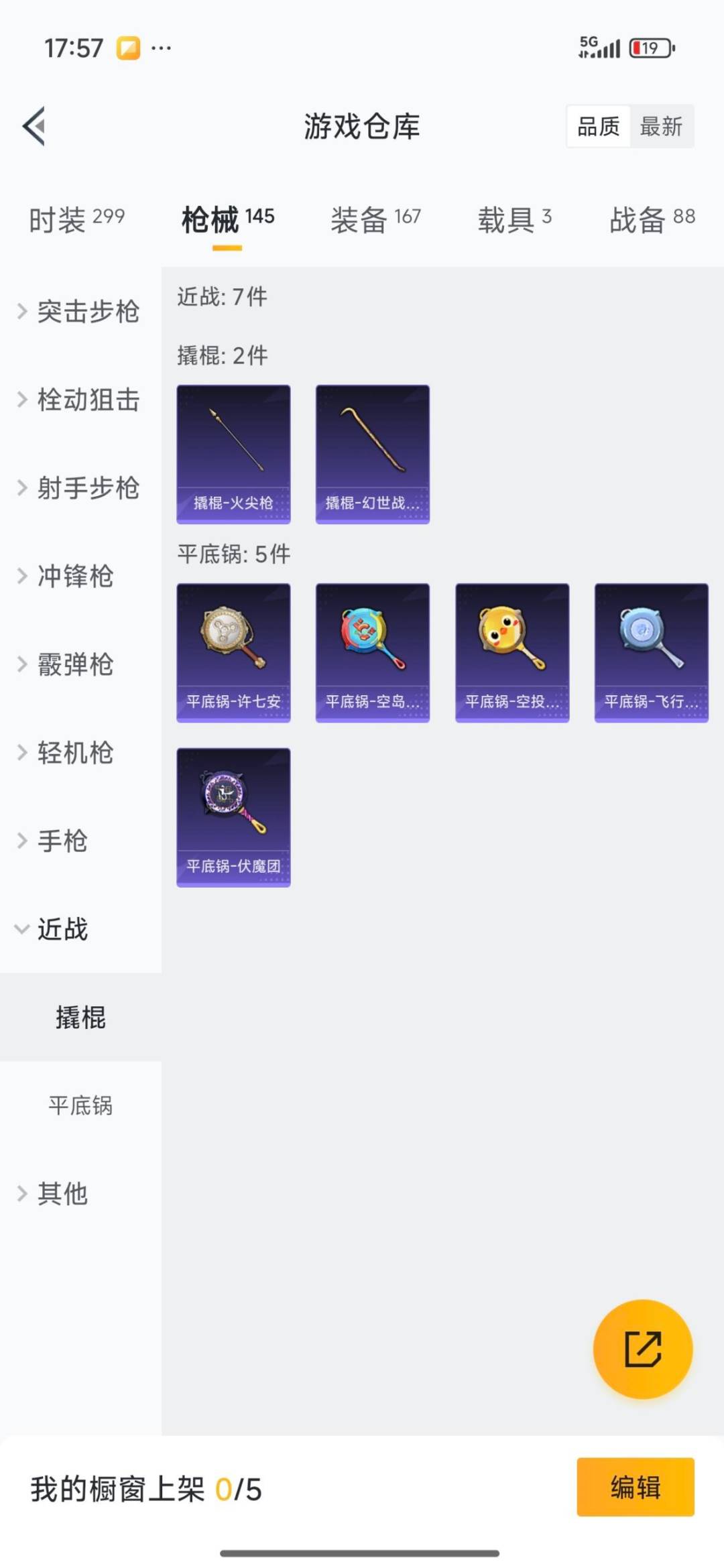
Task: Switch sorting to 最新
Action: [660, 127]
